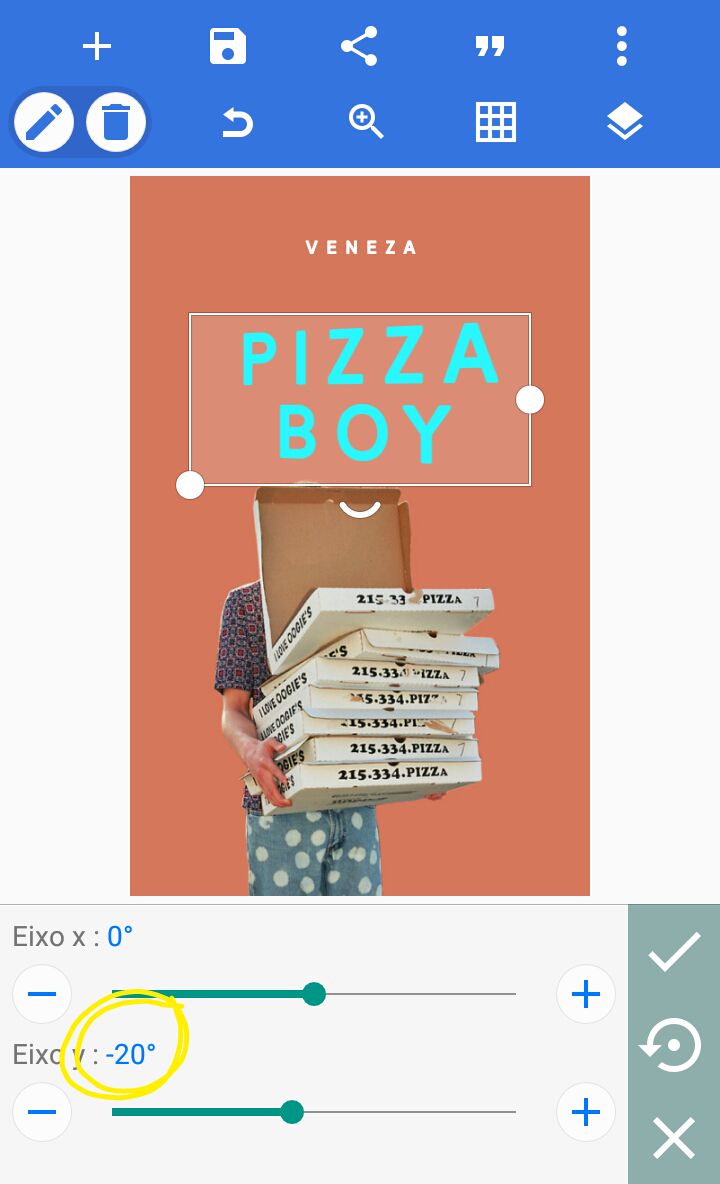Increase Eixo y rotation with plus
This screenshot has height=1184, width=720.
(x=586, y=1112)
